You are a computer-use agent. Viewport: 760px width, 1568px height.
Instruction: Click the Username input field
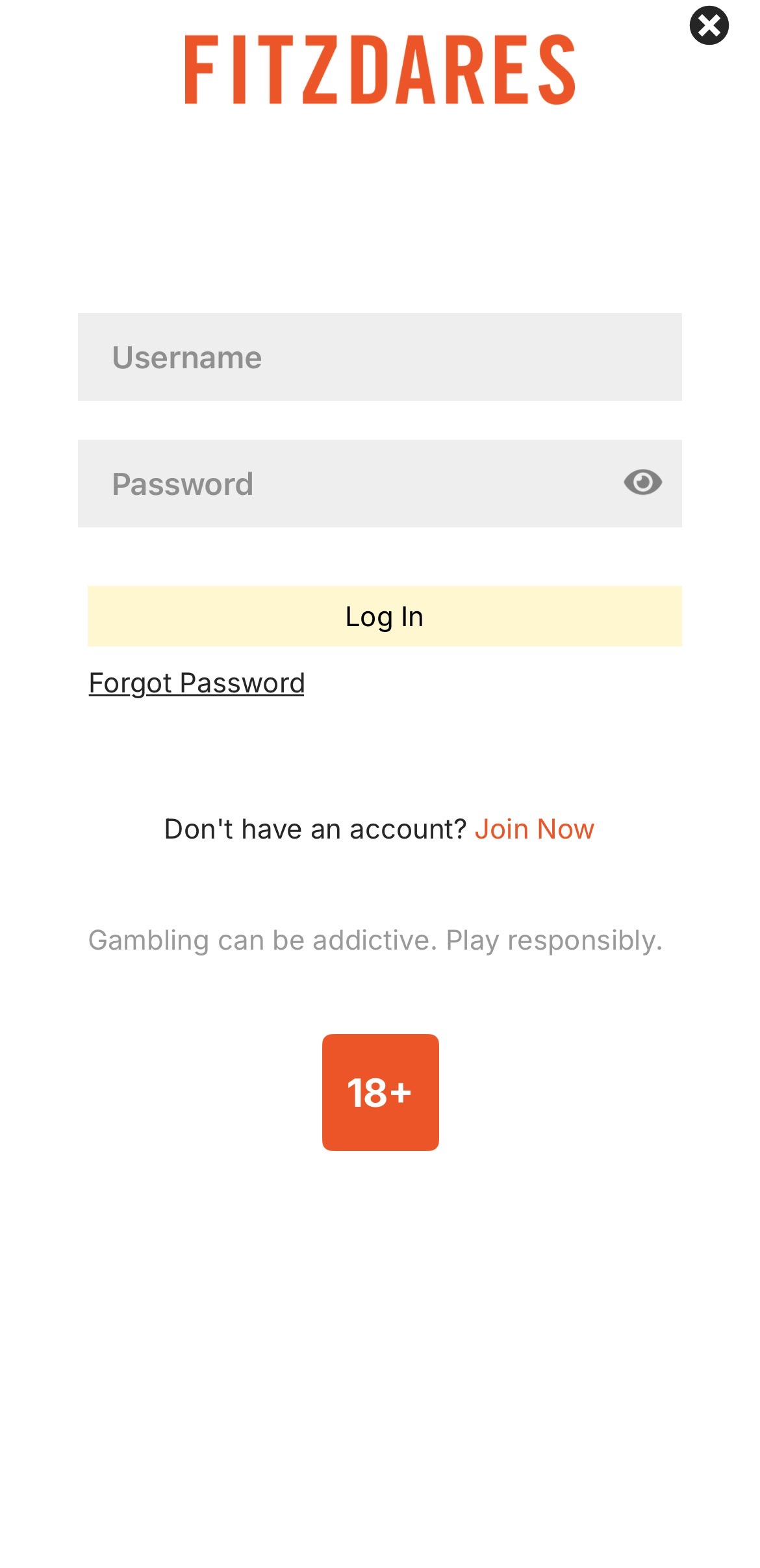point(380,356)
